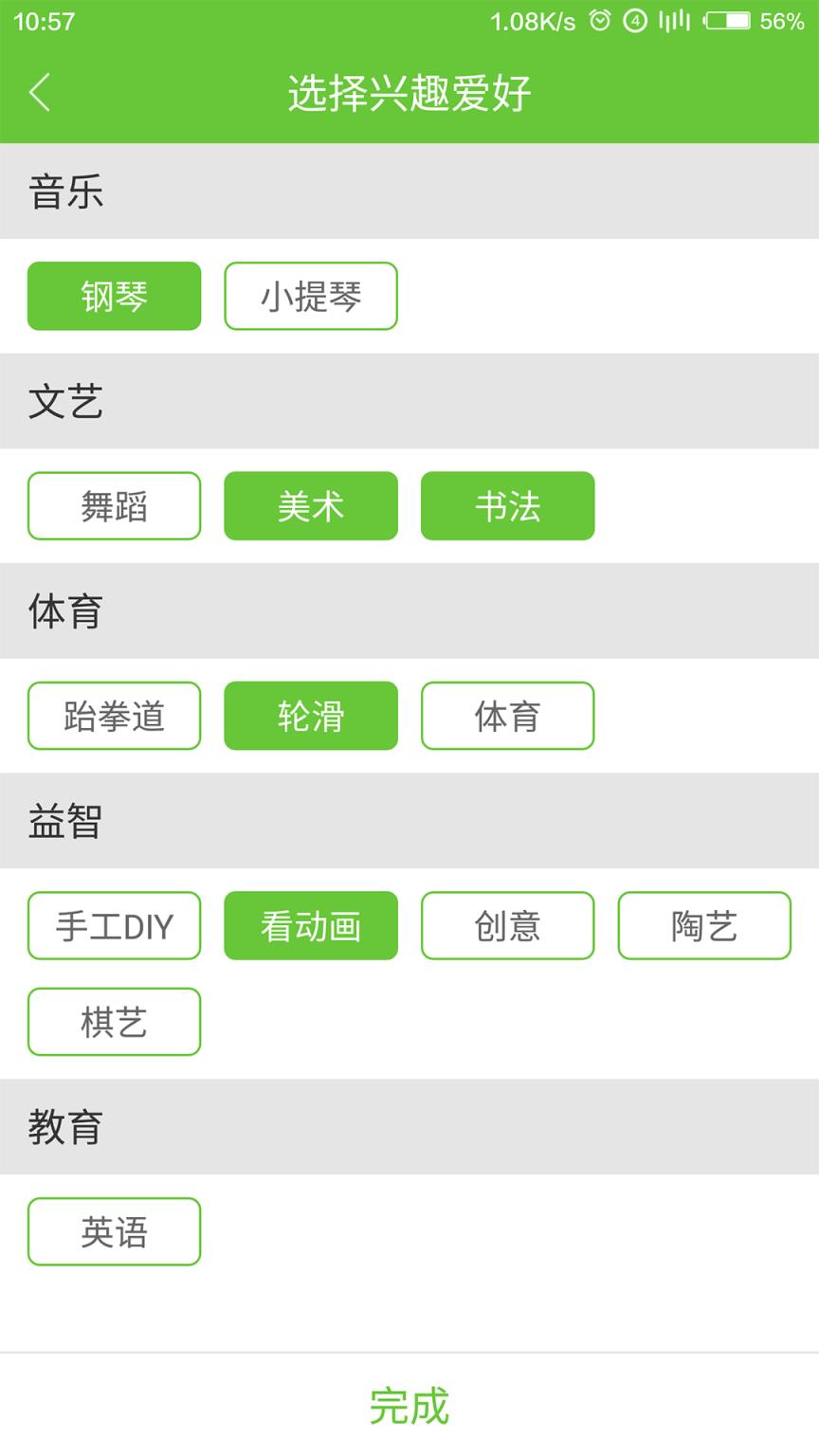Select the 小提琴 interest tag
The width and height of the screenshot is (819, 1456).
311,296
